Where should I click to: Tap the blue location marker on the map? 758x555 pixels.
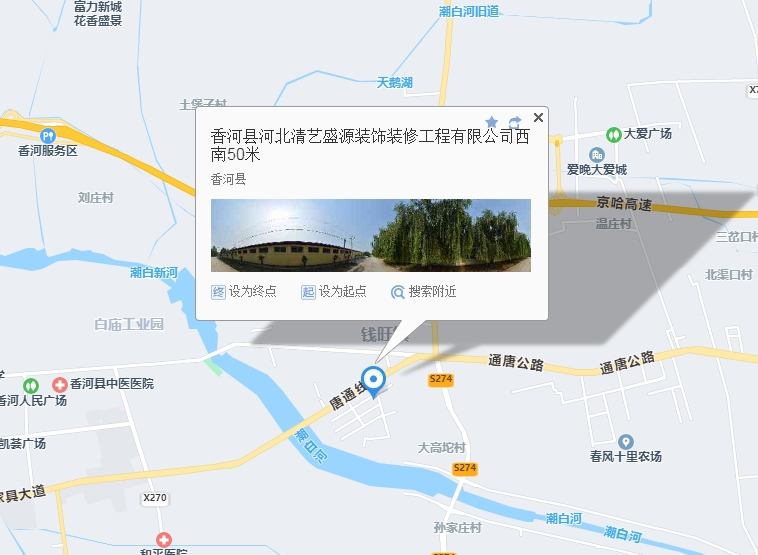click(x=373, y=380)
